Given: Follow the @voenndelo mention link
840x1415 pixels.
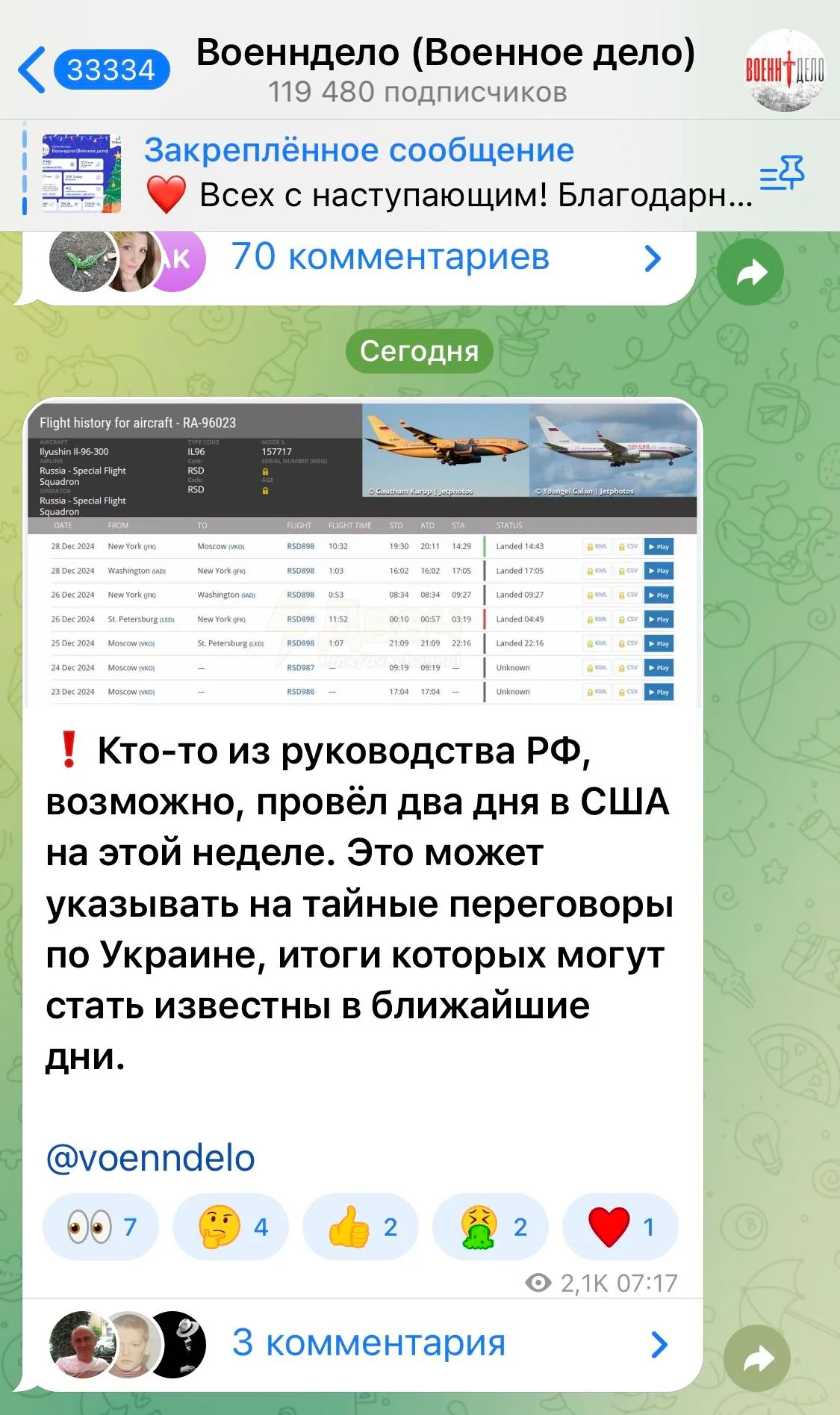Looking at the screenshot, I should (151, 1158).
